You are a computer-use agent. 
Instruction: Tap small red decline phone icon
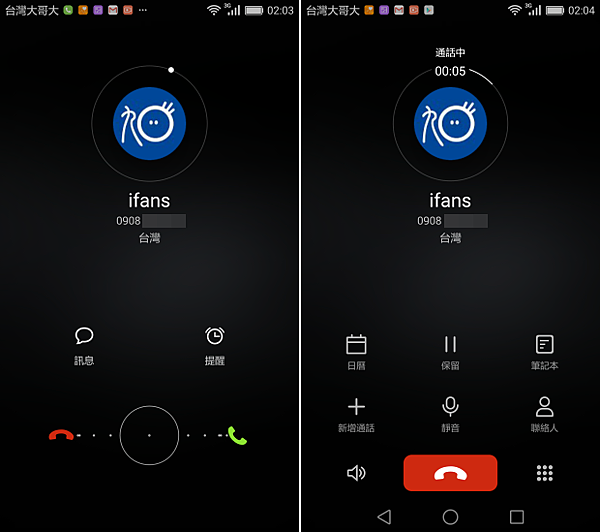[61, 435]
